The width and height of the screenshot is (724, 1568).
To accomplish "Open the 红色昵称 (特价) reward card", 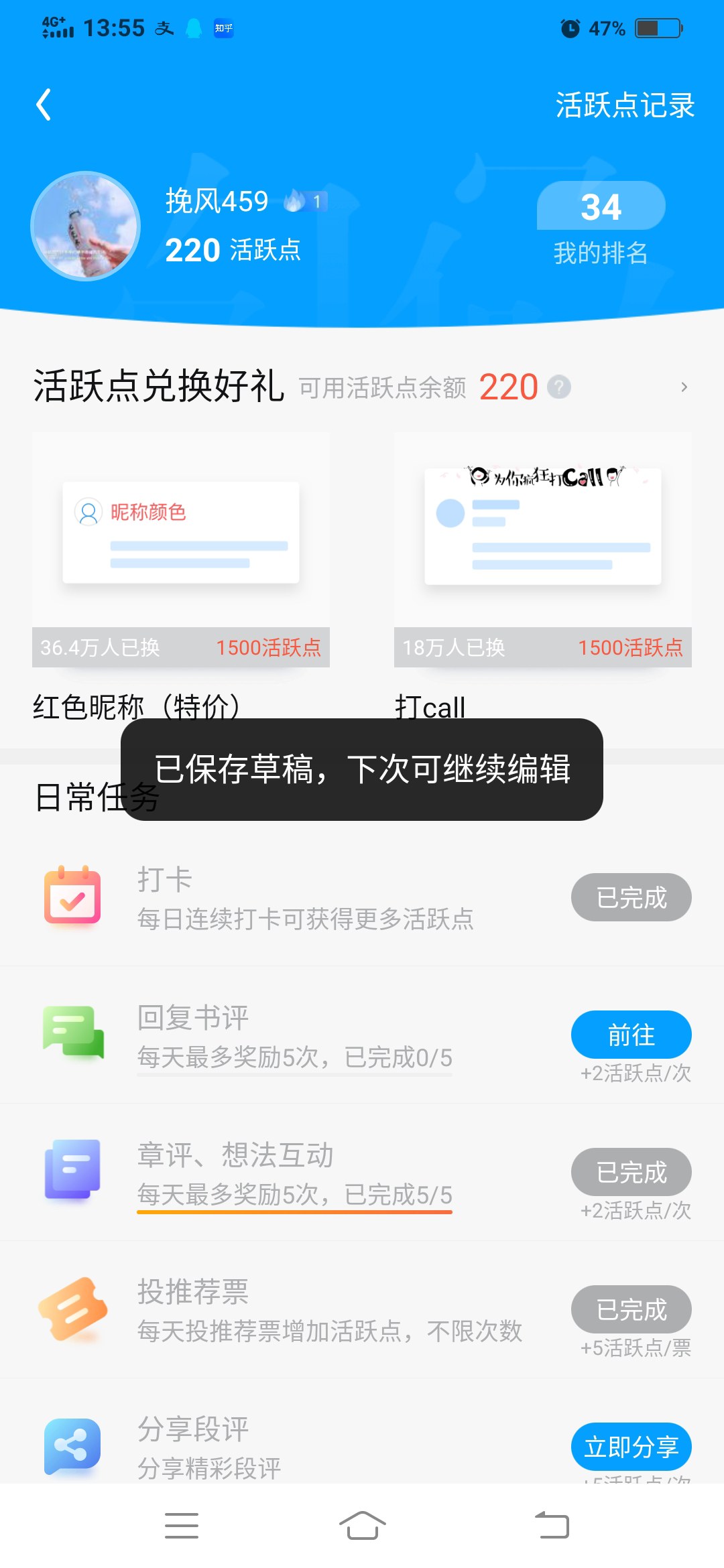I will pyautogui.click(x=180, y=549).
